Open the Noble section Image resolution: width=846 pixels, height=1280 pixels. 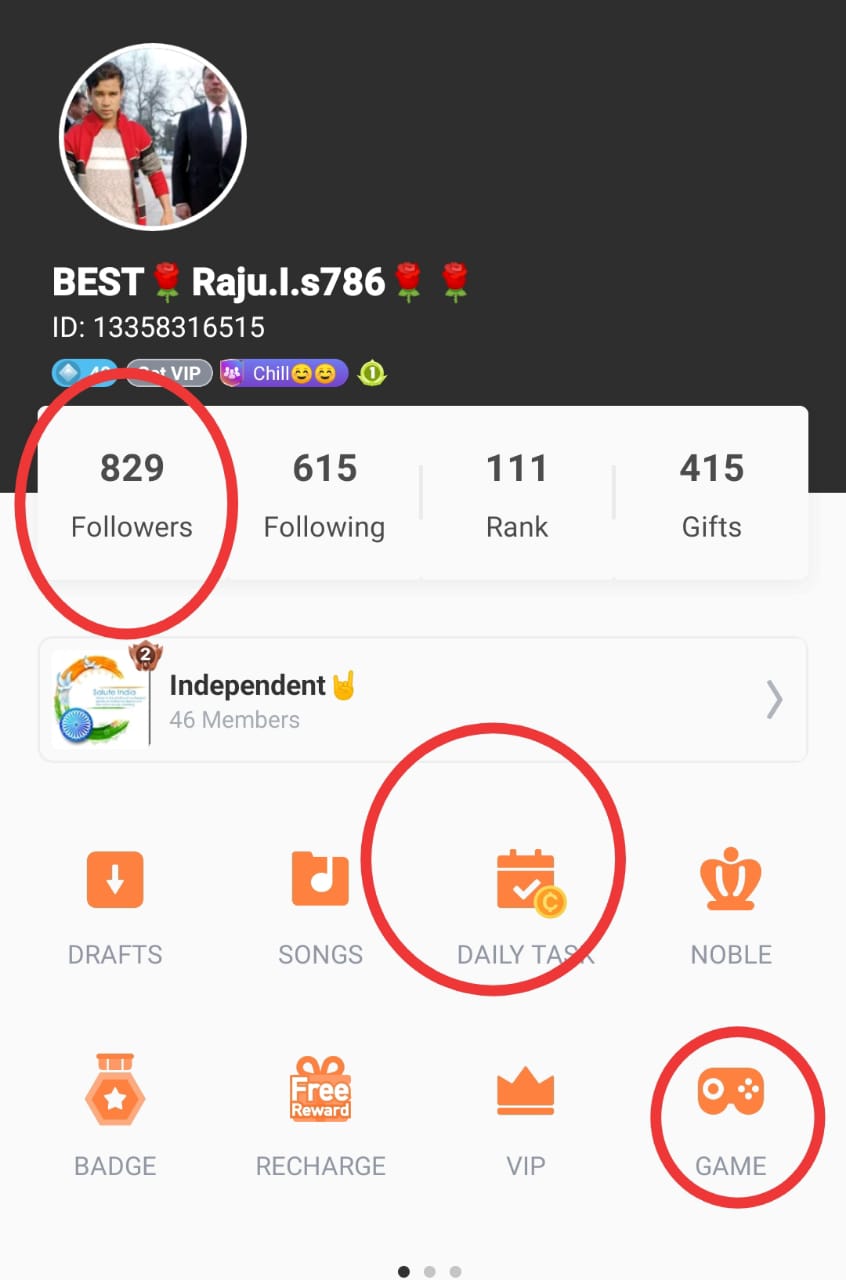731,905
